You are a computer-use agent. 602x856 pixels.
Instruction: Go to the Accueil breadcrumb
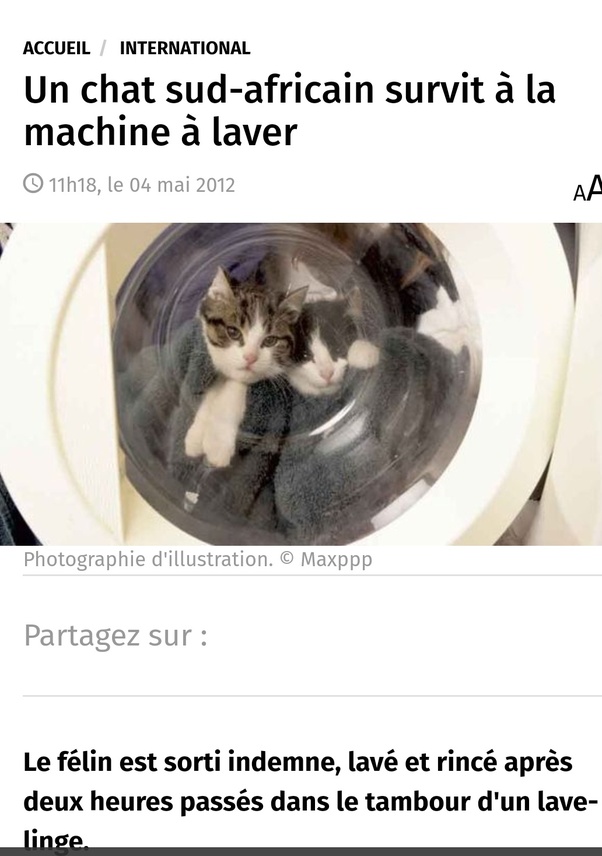(x=56, y=48)
